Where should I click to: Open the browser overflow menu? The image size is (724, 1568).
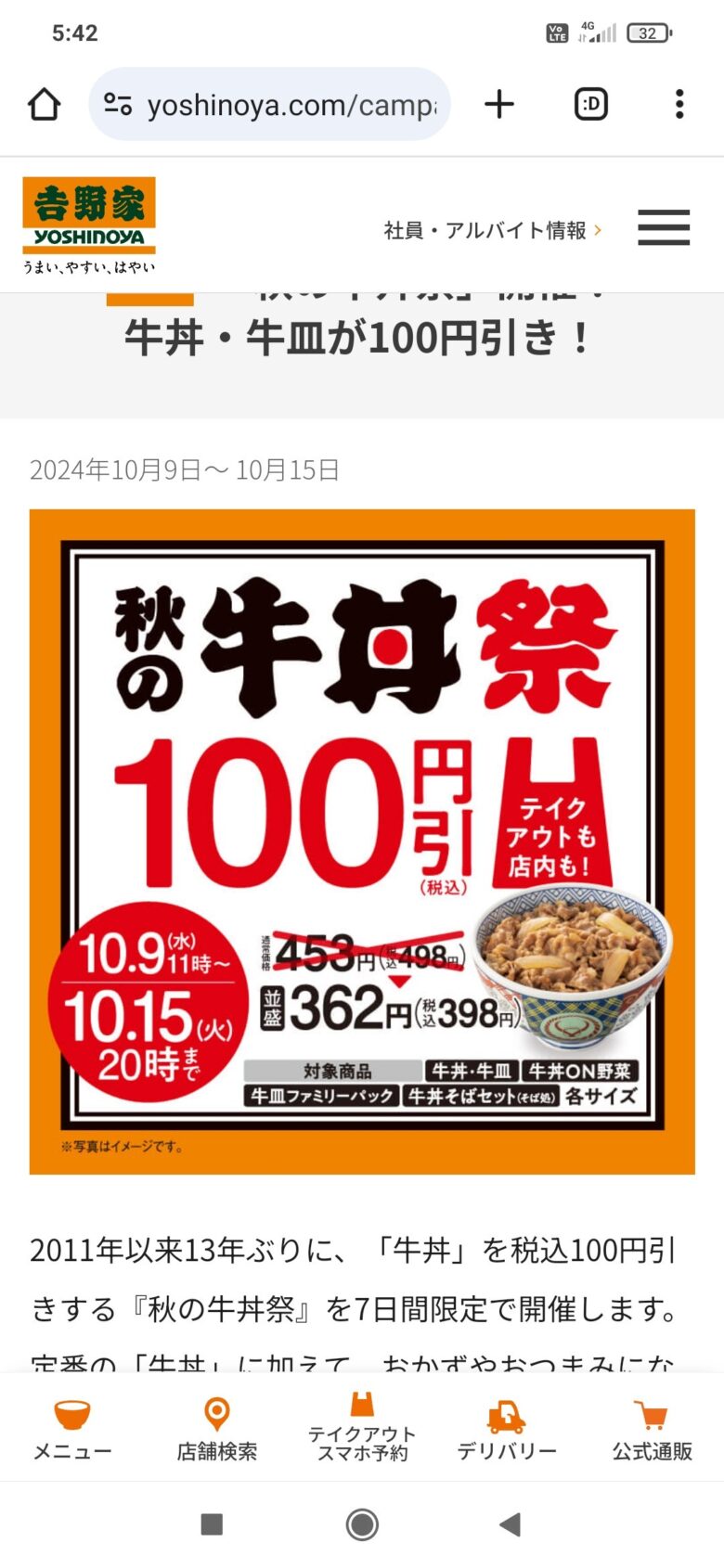click(x=679, y=104)
